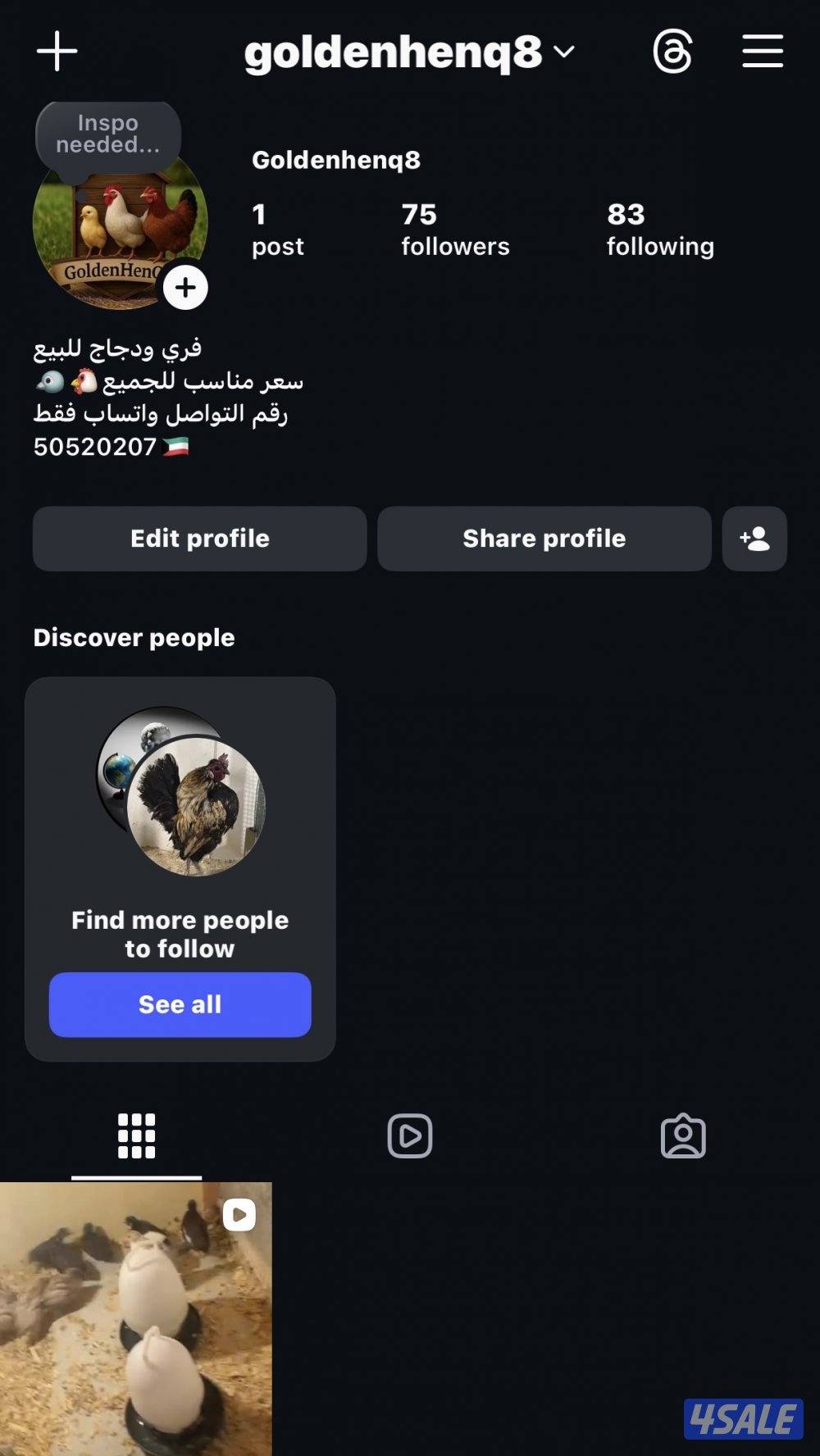View the 83 following list
Image resolution: width=820 pixels, height=1456 pixels.
(660, 230)
